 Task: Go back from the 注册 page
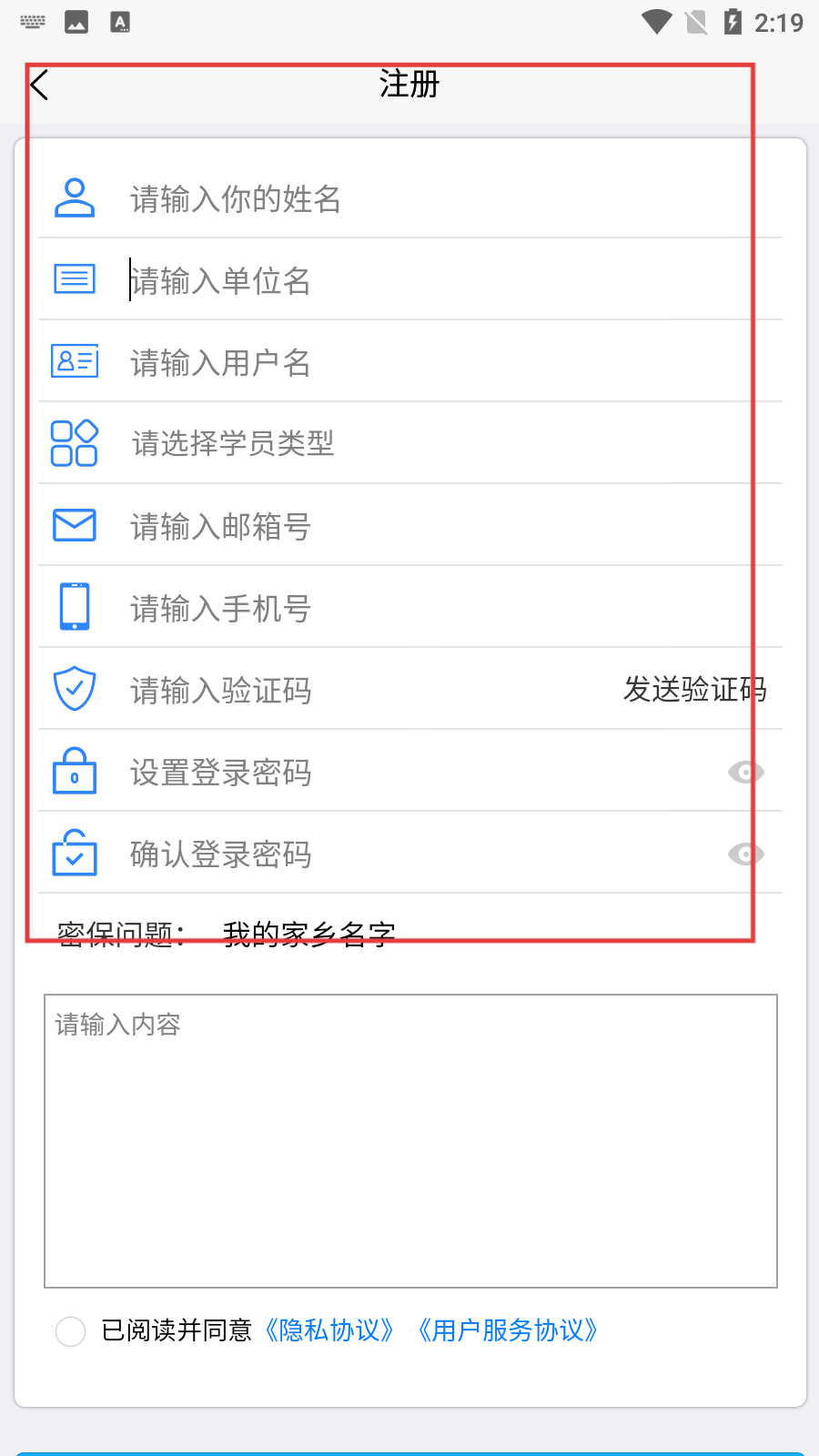tap(39, 86)
